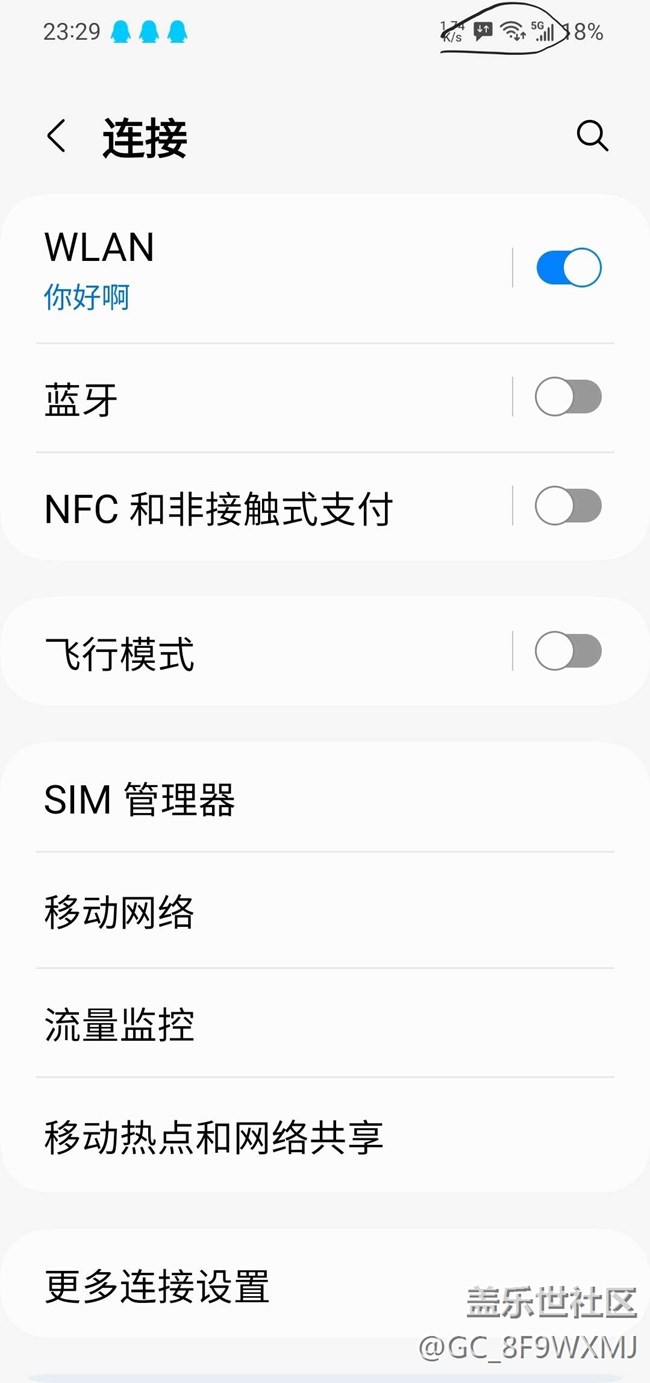Toggle on NFC 和非接触式支付
Image resolution: width=650 pixels, height=1383 pixels.
click(x=568, y=508)
